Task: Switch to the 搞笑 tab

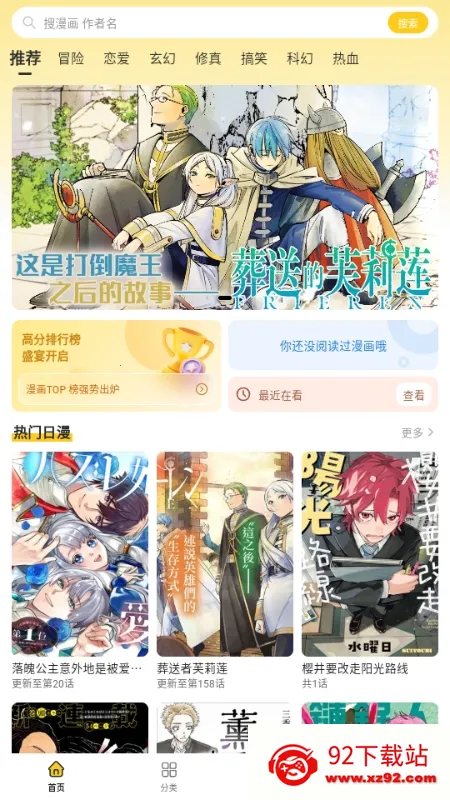Action: click(254, 58)
